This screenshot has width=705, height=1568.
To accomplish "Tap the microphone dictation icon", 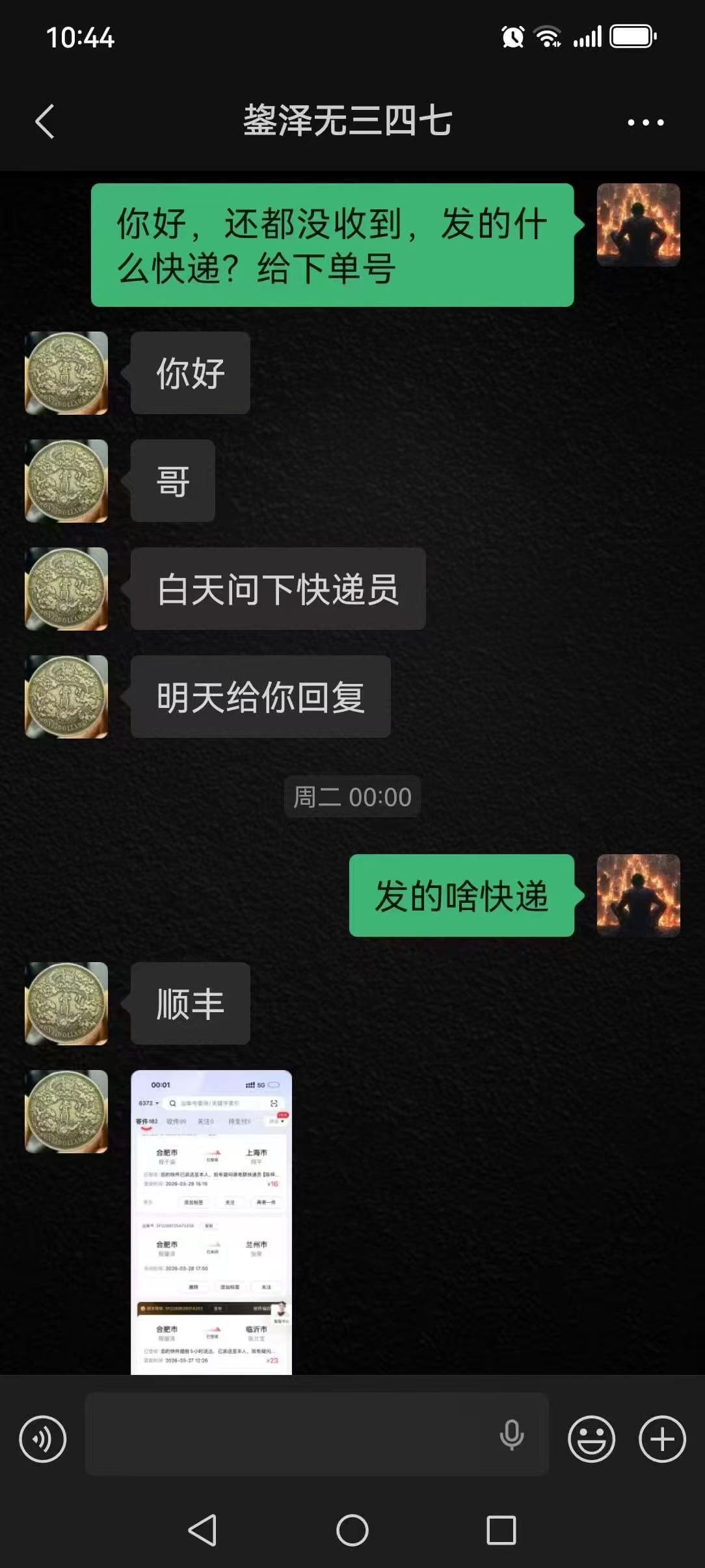I will point(511,1435).
